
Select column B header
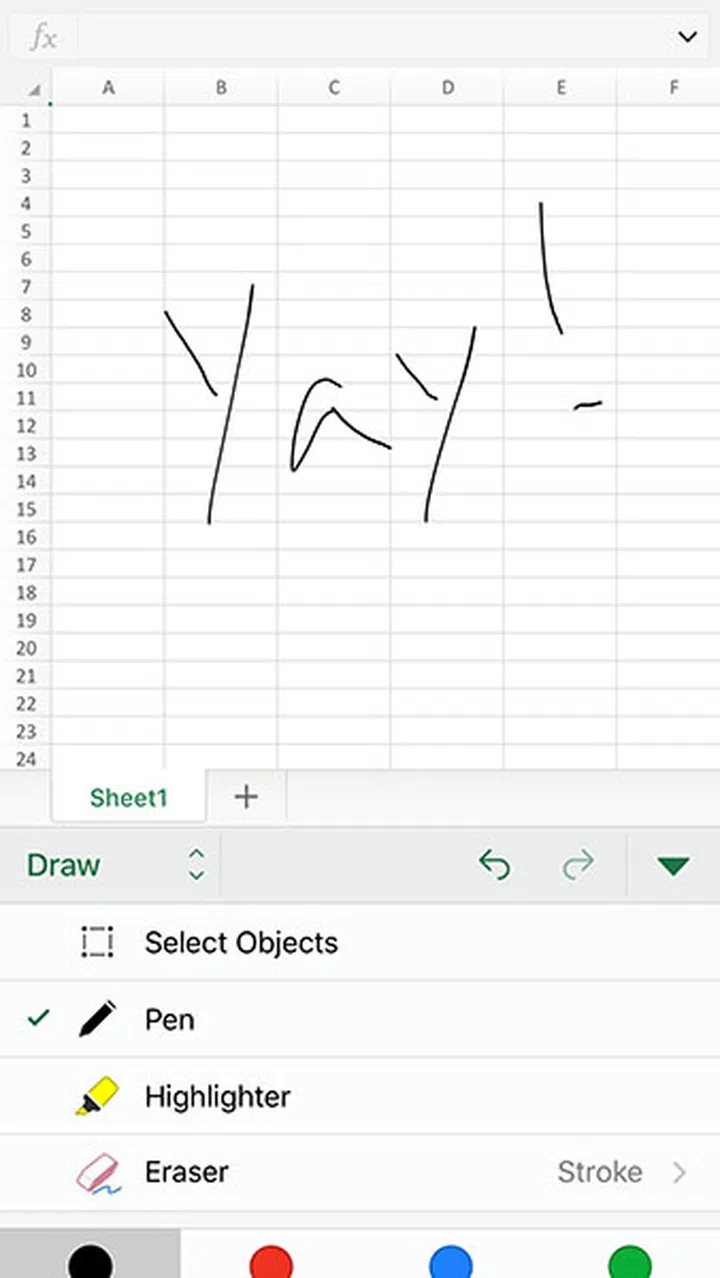point(221,88)
